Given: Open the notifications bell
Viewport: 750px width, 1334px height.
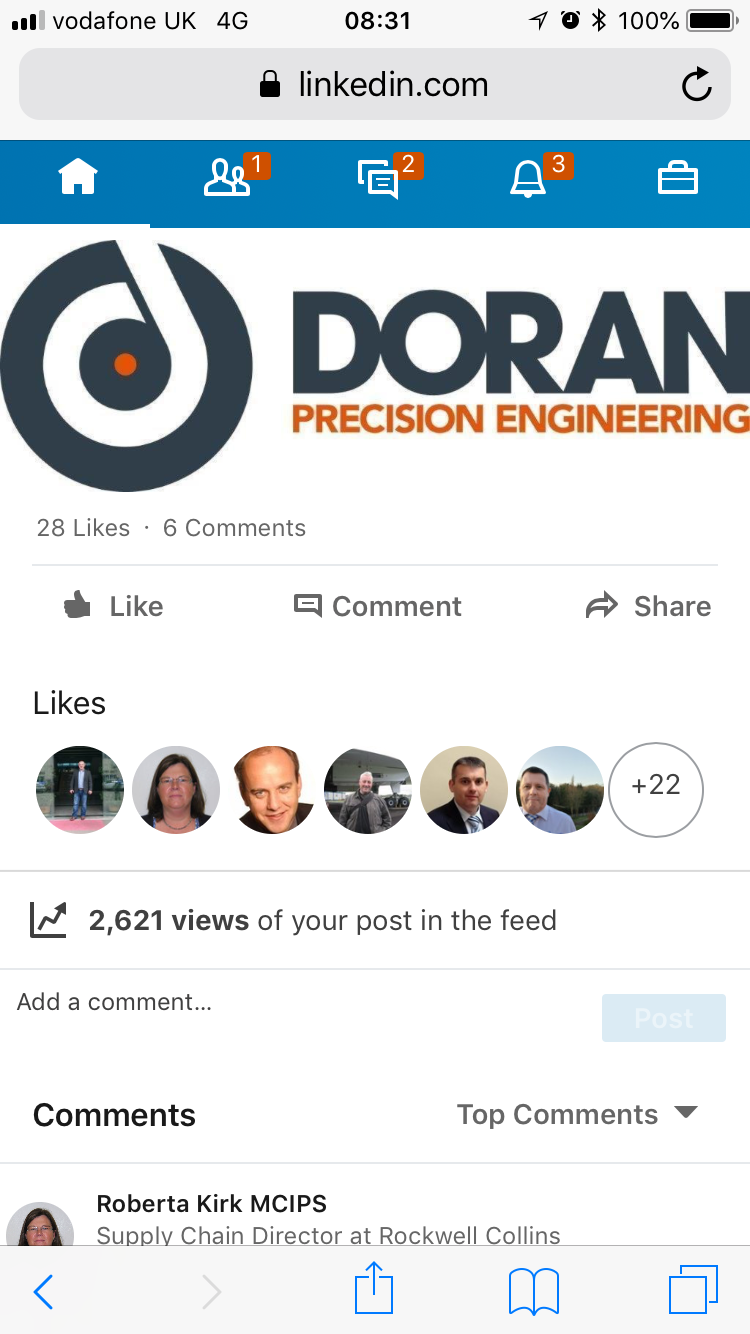Looking at the screenshot, I should [528, 179].
